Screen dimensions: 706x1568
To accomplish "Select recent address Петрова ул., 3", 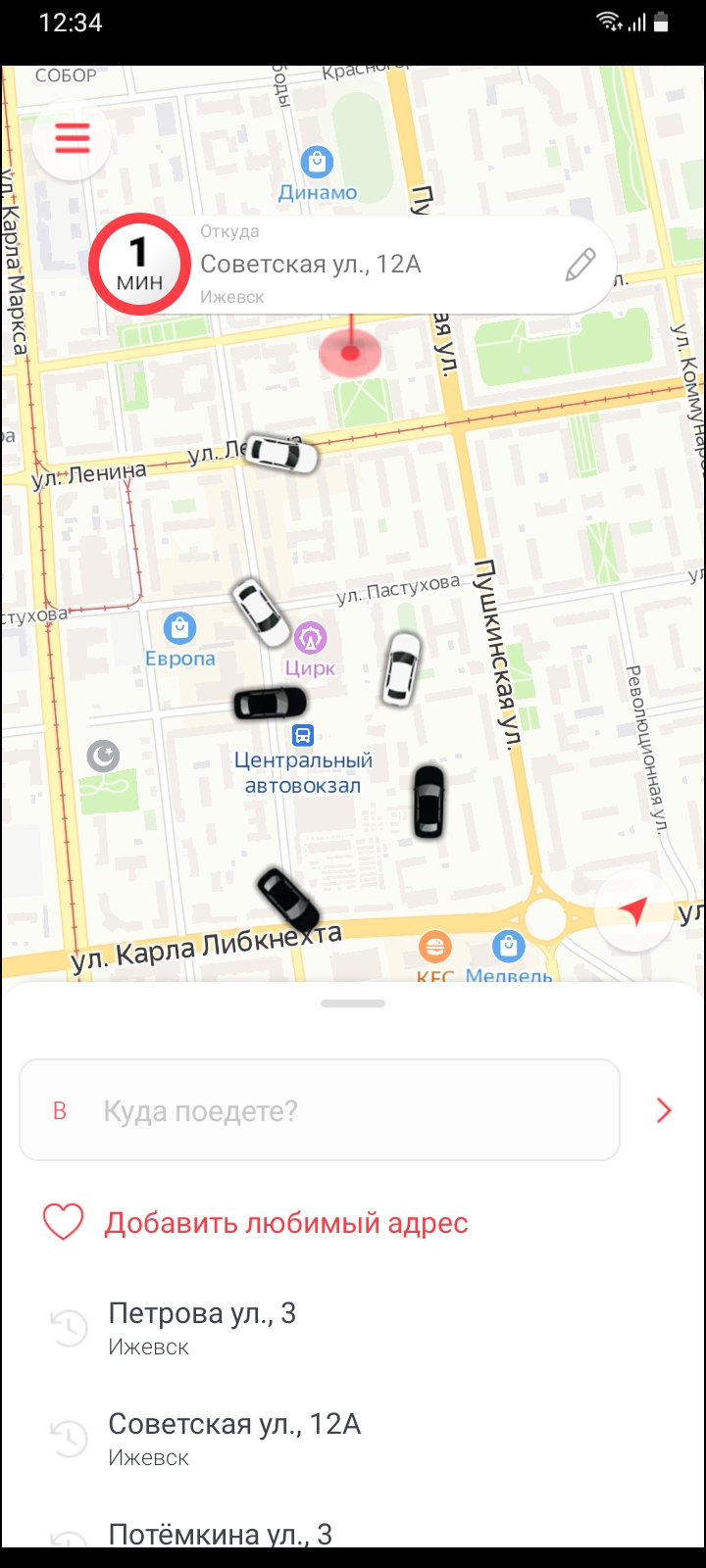I will pos(353,1329).
